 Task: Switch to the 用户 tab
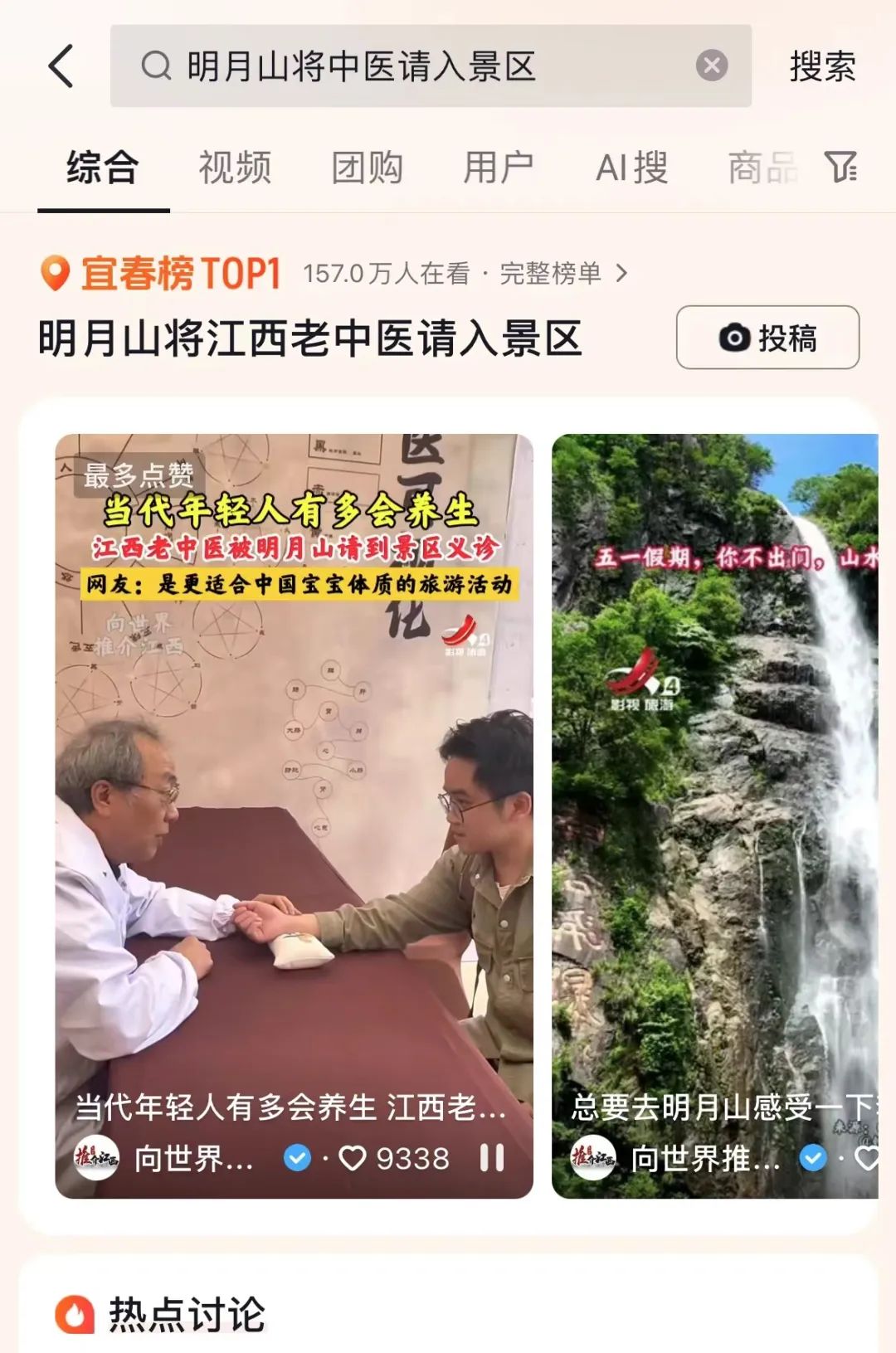[498, 168]
